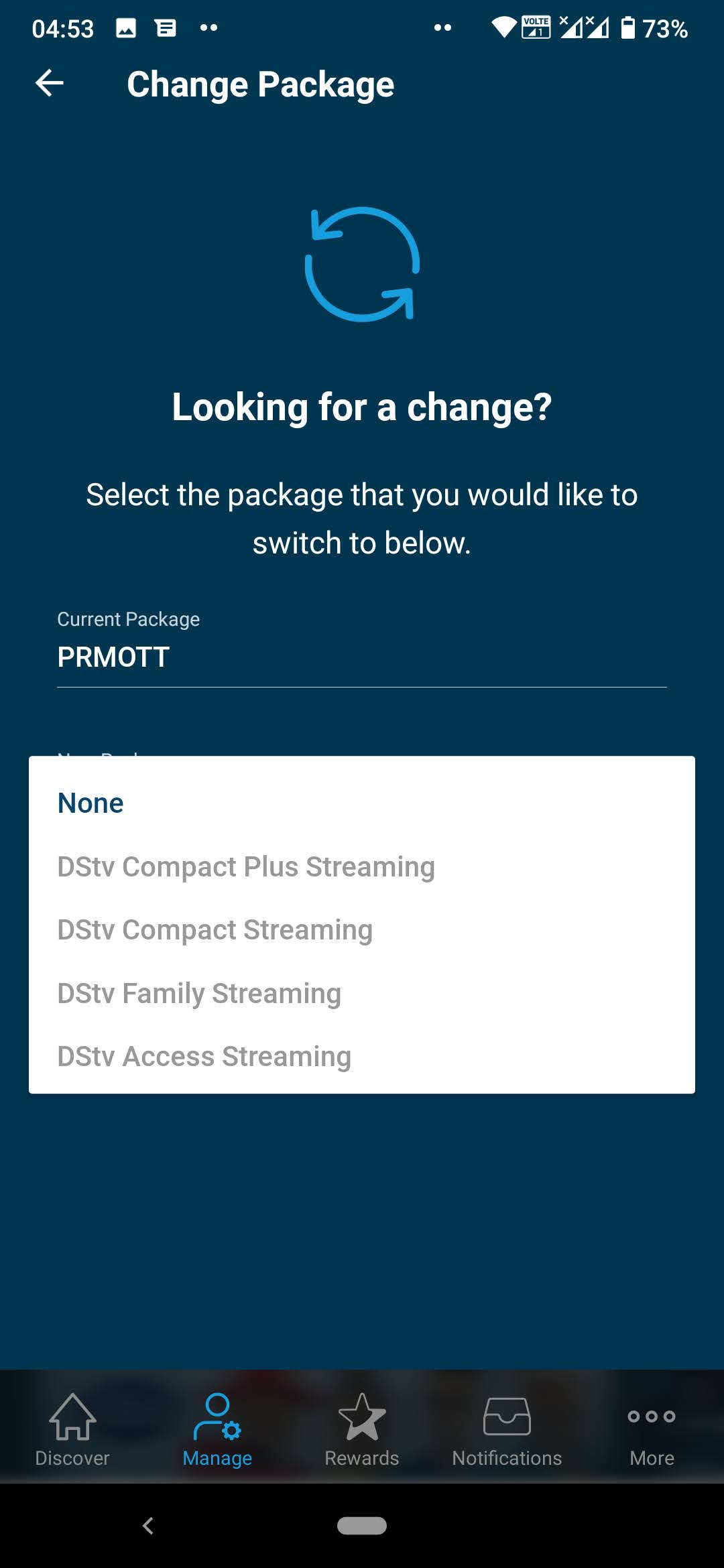Image resolution: width=724 pixels, height=1568 pixels.
Task: Select DStv Family Streaming option
Action: pos(199,992)
